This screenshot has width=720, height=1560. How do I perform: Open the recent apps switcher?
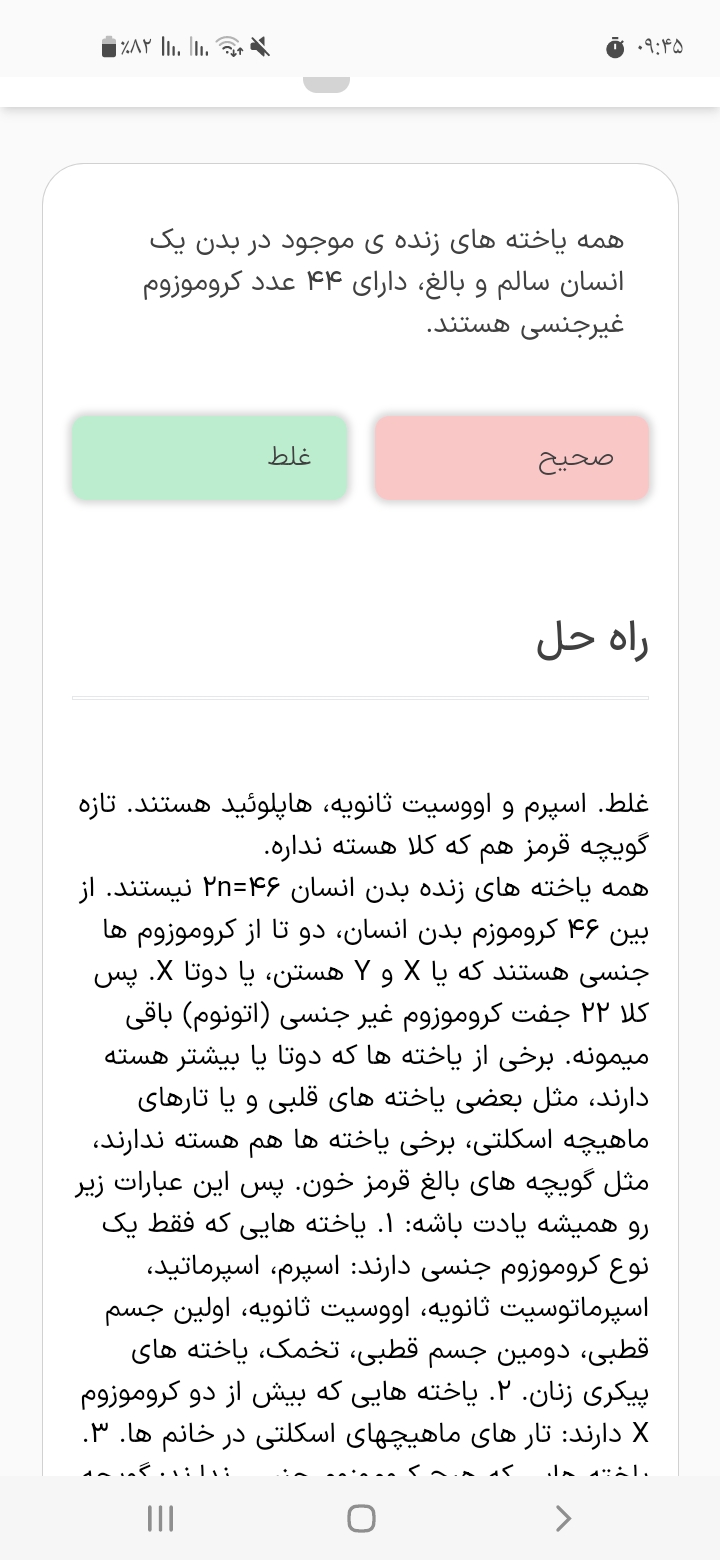pos(160,1518)
